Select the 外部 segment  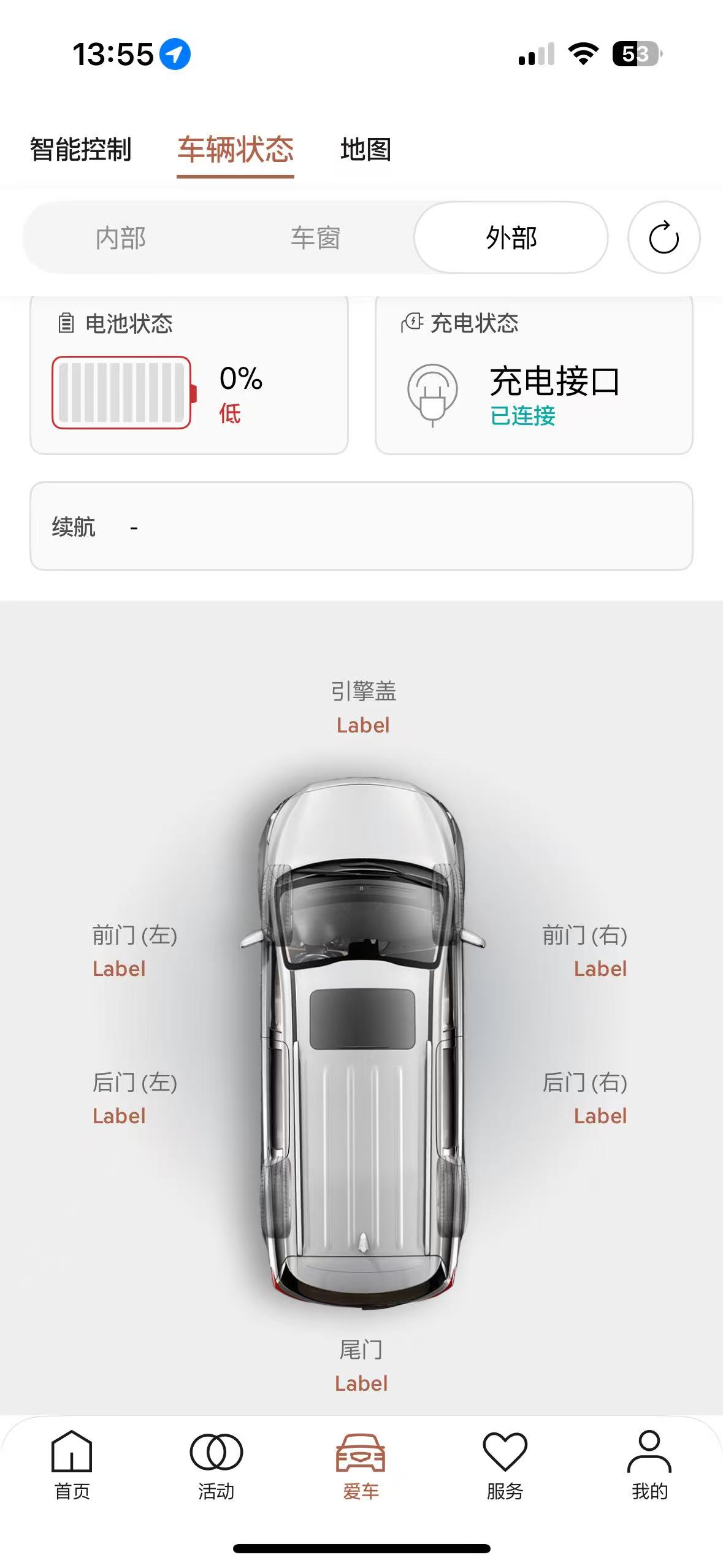point(511,238)
